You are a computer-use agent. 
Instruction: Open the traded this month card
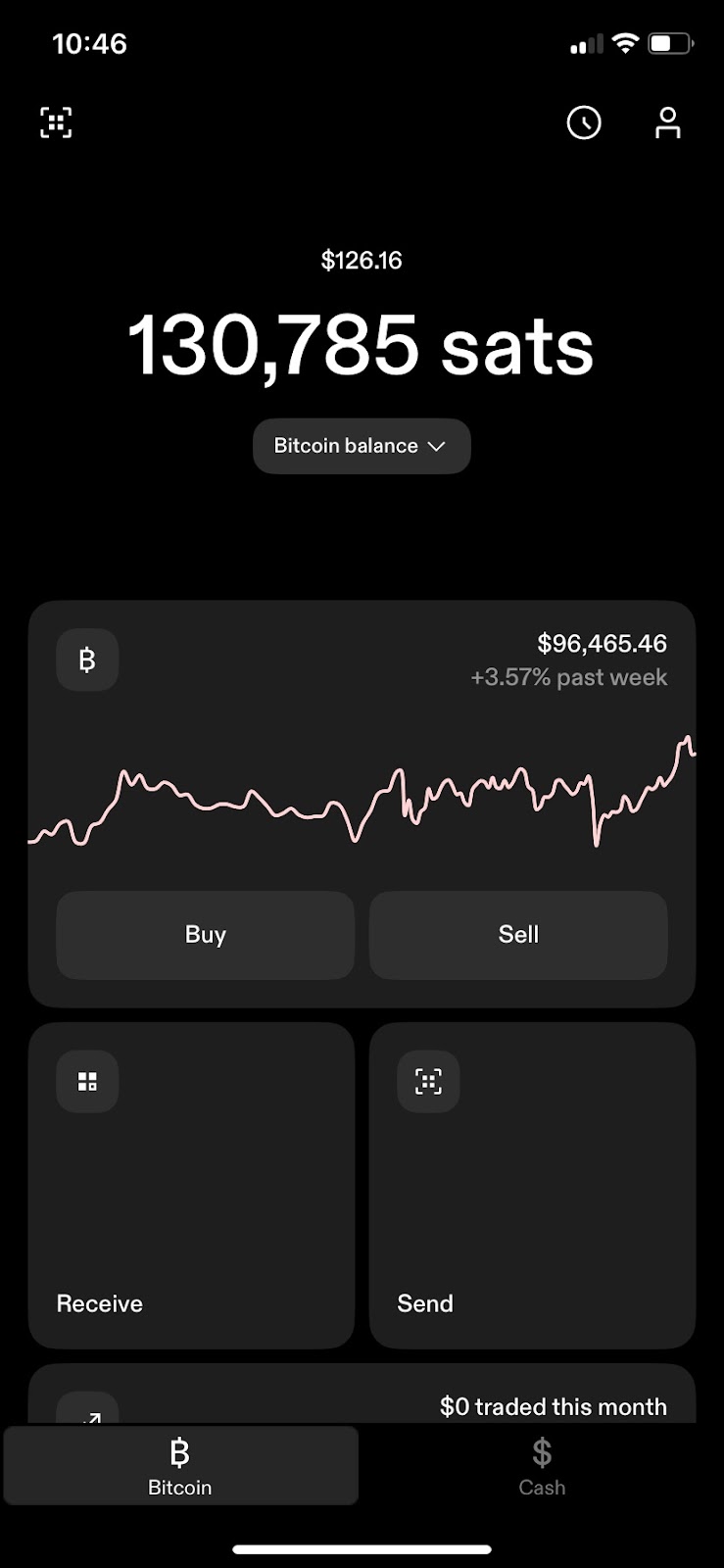pos(362,1395)
